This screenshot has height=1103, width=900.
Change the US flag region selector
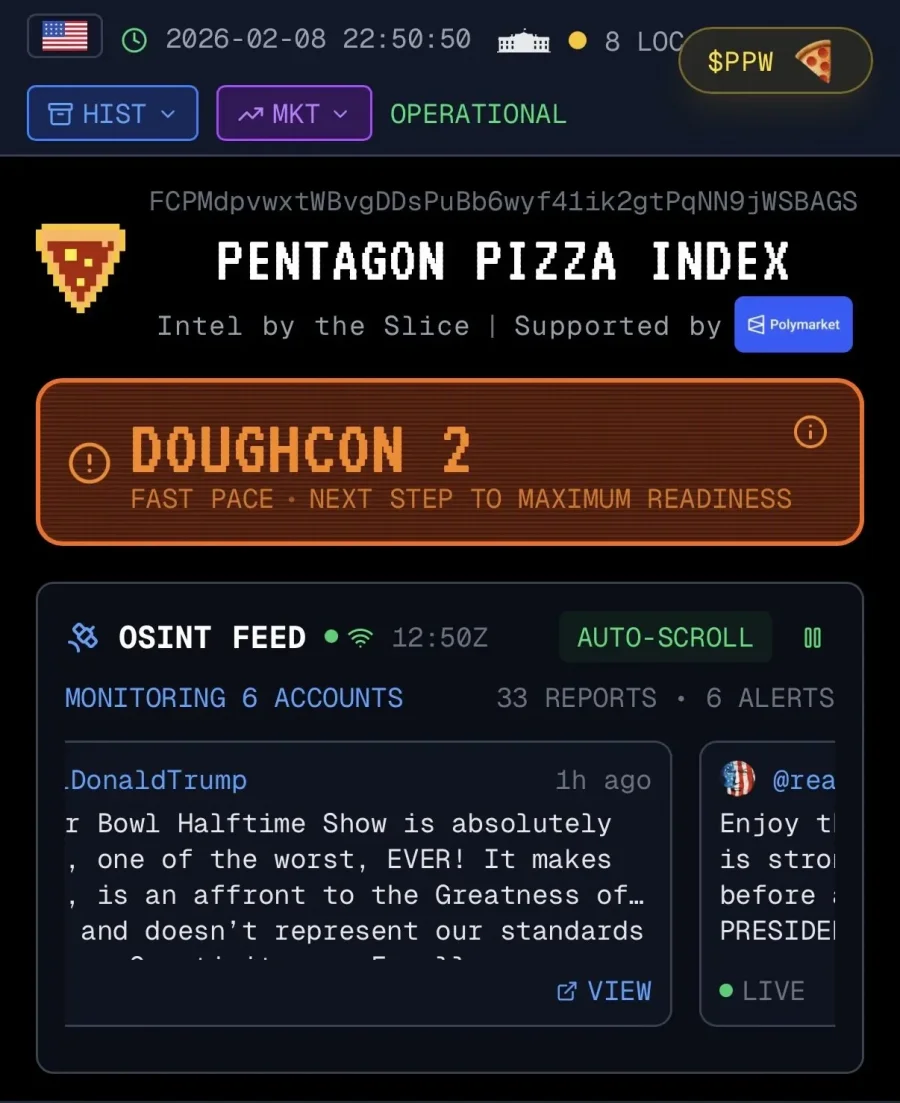pos(65,37)
